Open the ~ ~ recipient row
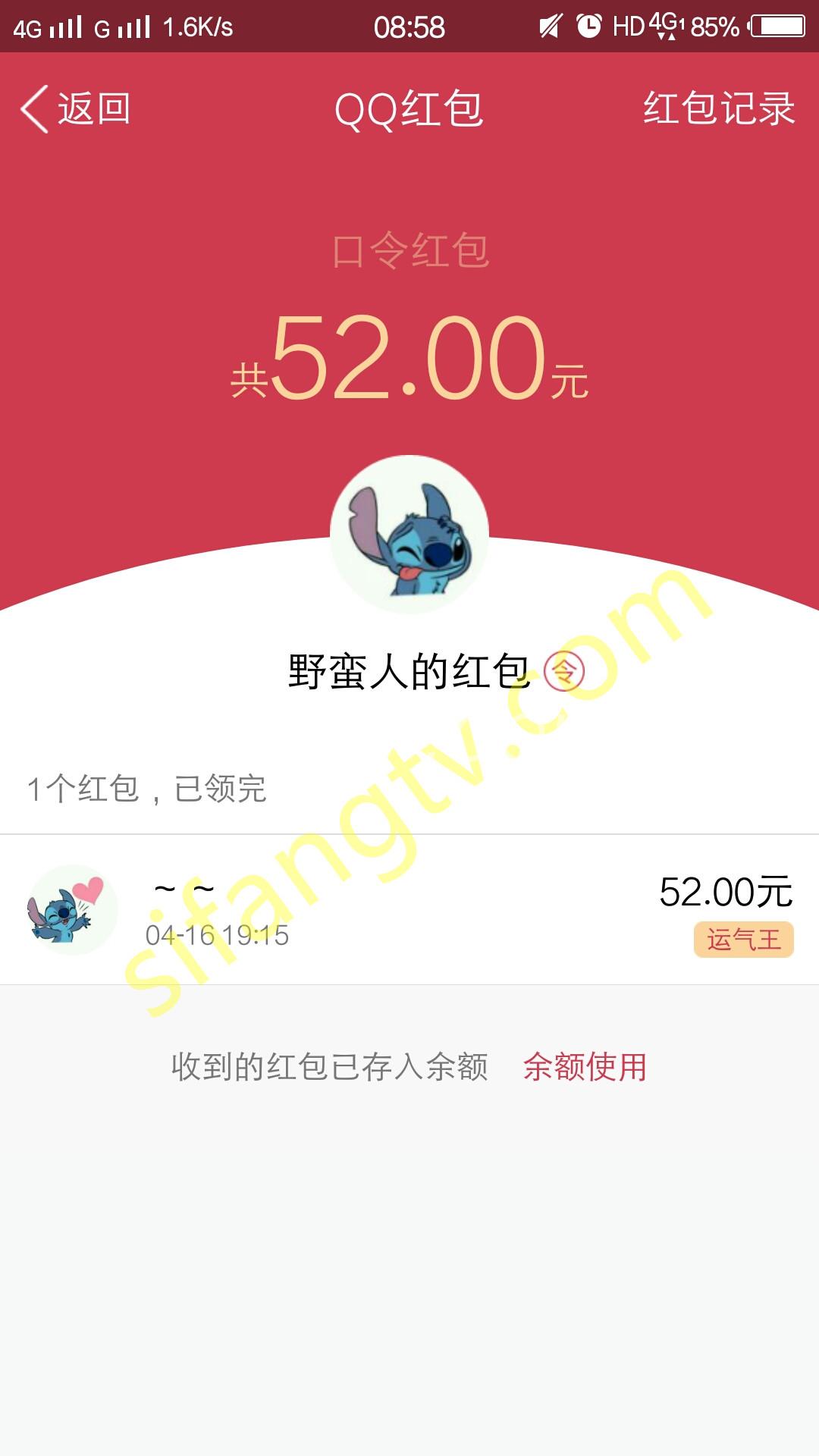 tap(409, 910)
